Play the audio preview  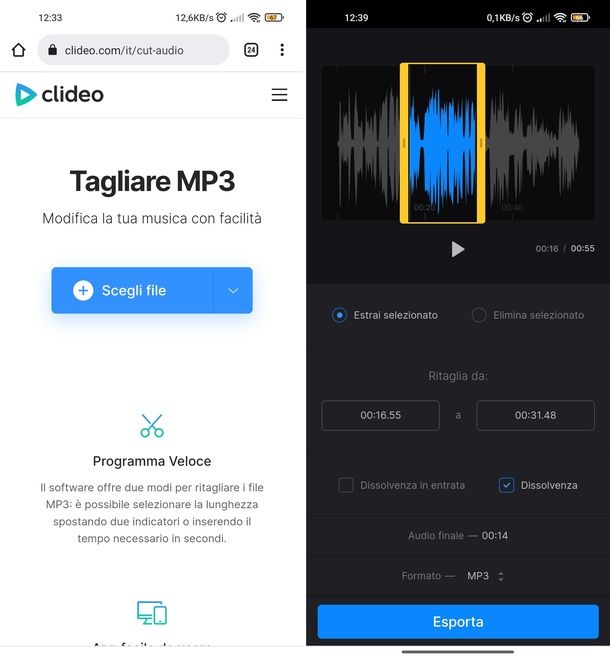point(457,249)
